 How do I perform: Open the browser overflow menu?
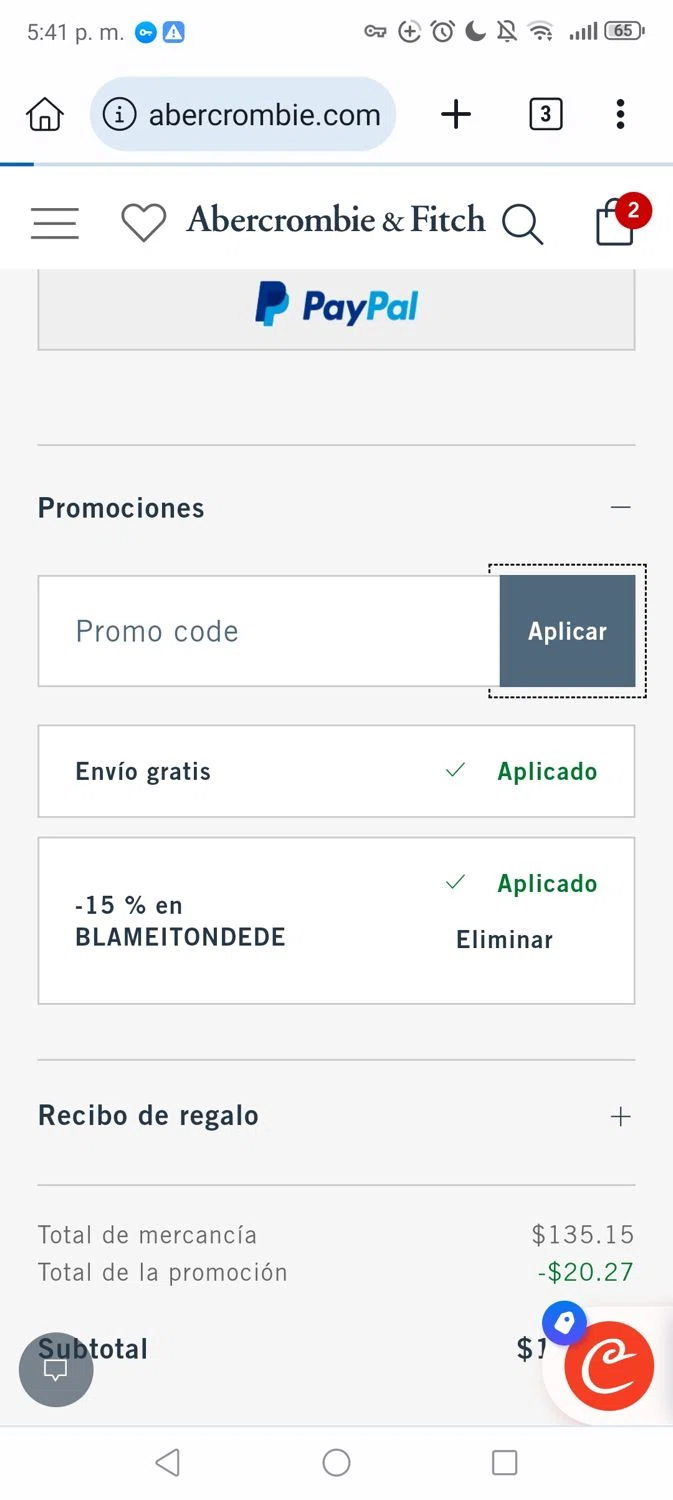click(621, 115)
